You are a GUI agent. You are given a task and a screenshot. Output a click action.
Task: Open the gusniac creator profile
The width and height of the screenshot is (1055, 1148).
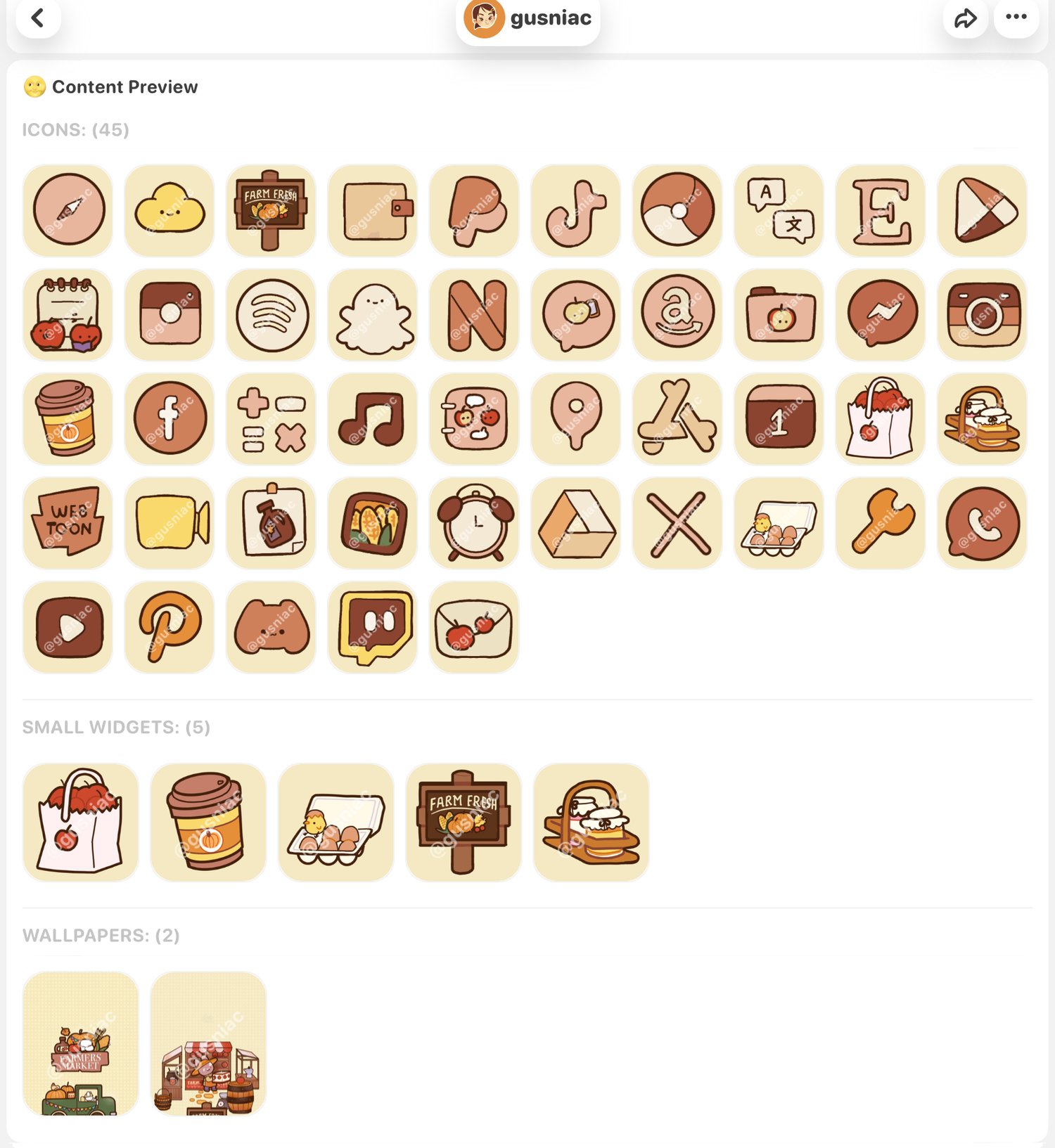click(x=529, y=18)
